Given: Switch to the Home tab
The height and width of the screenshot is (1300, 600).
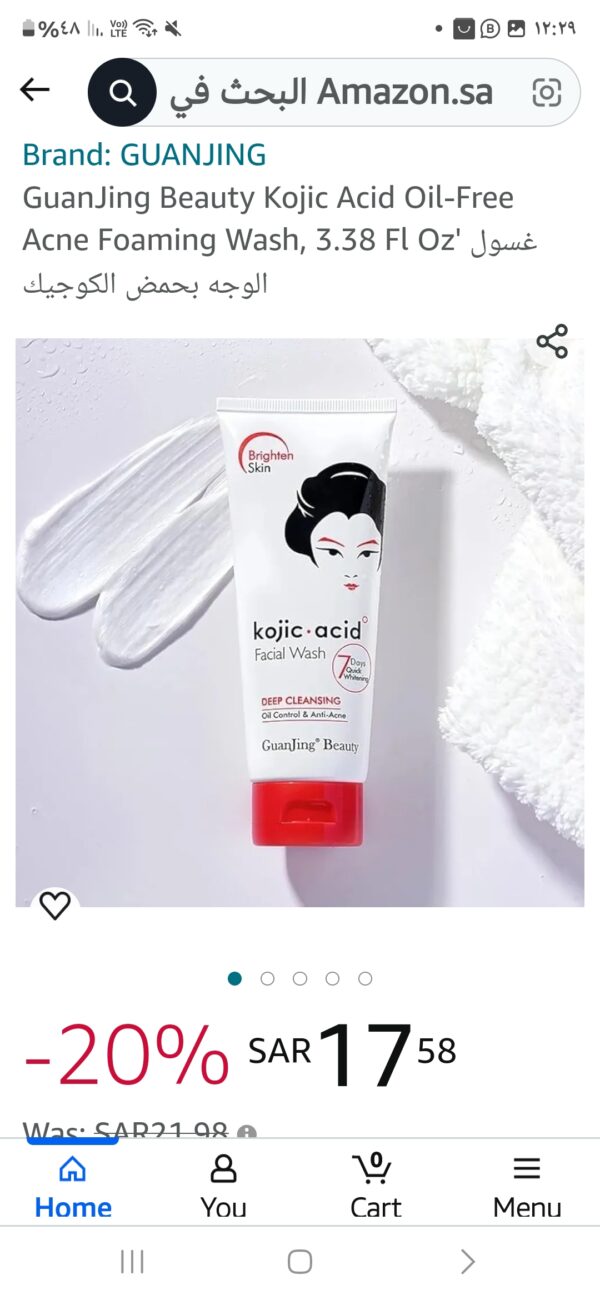Looking at the screenshot, I should [x=72, y=1187].
